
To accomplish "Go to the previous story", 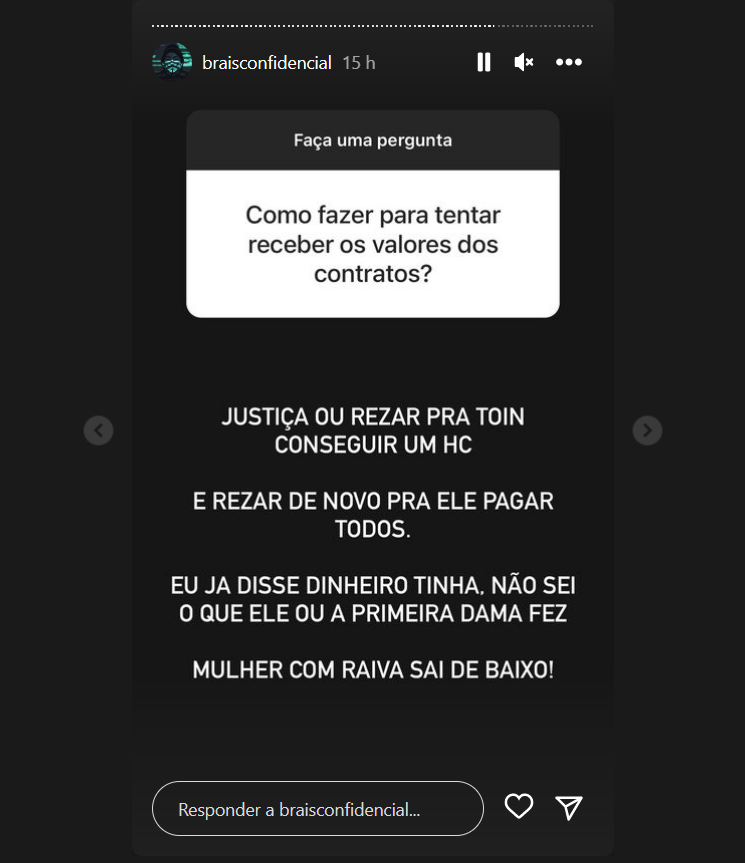I will 98,430.
